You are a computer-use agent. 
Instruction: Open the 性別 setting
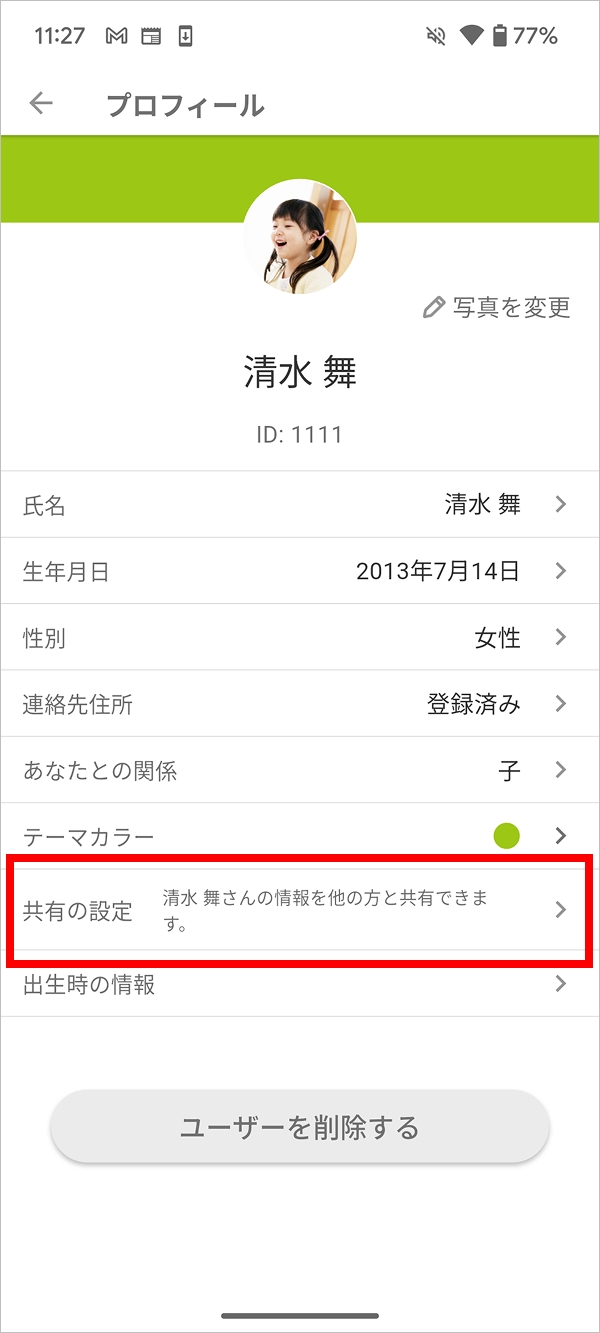300,637
